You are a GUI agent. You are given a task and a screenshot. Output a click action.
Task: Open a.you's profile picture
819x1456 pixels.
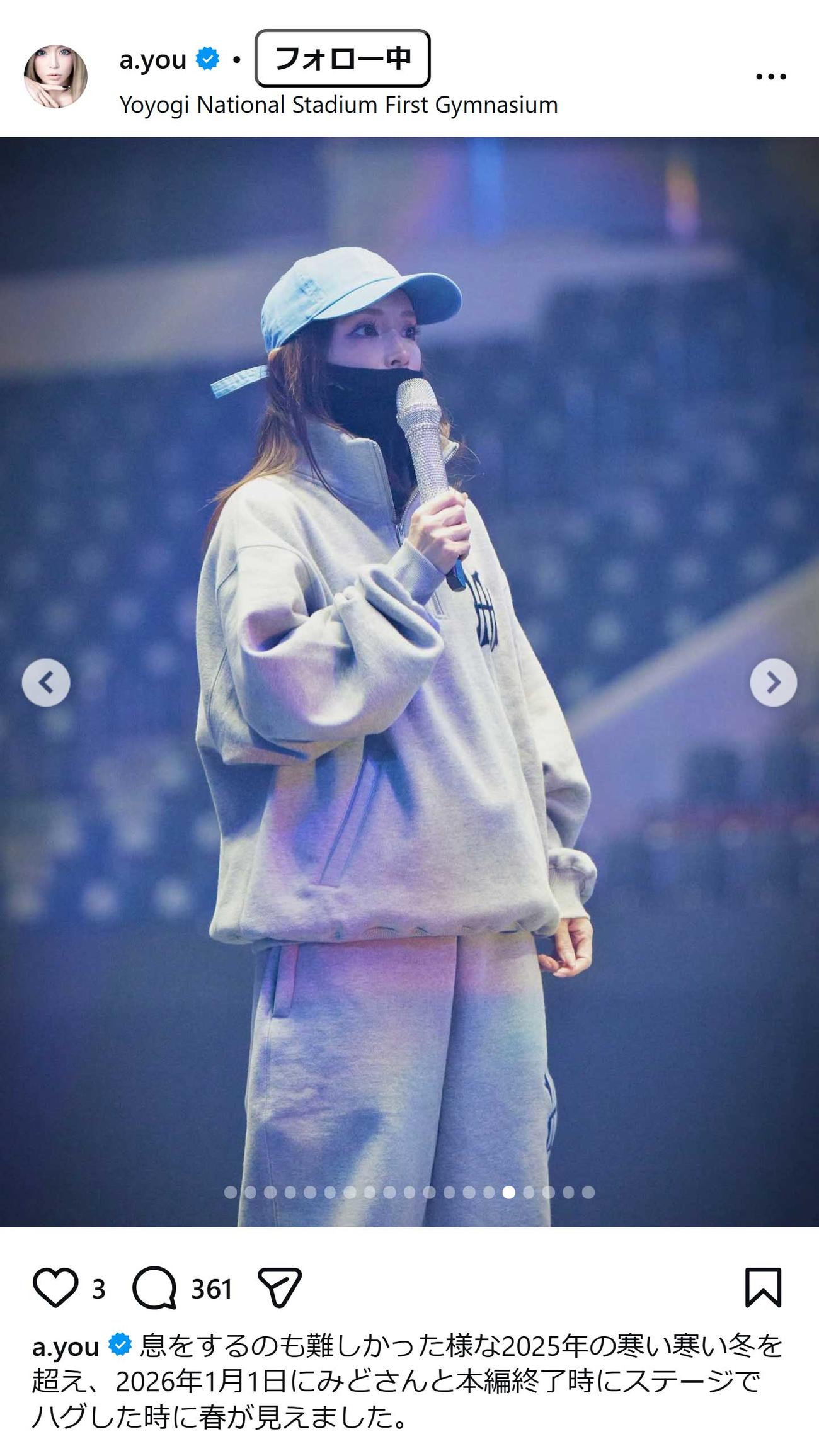tap(55, 76)
